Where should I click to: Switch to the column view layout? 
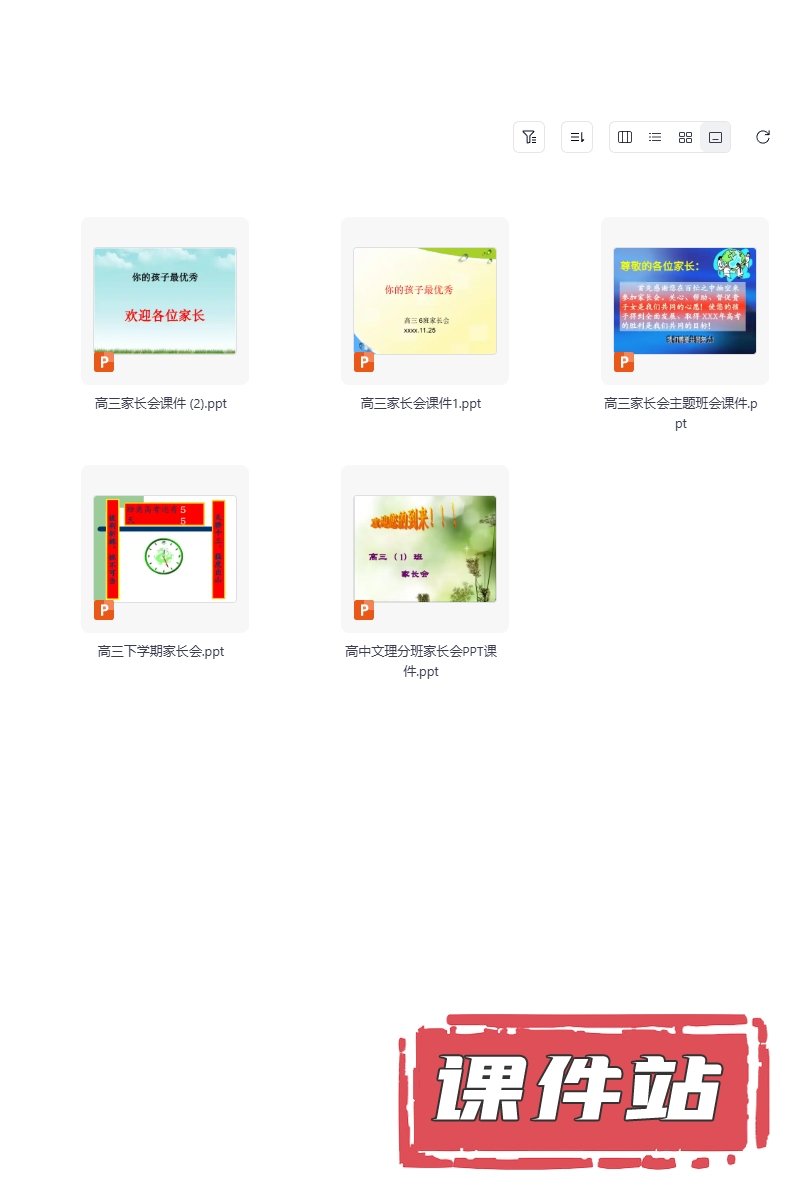[625, 137]
